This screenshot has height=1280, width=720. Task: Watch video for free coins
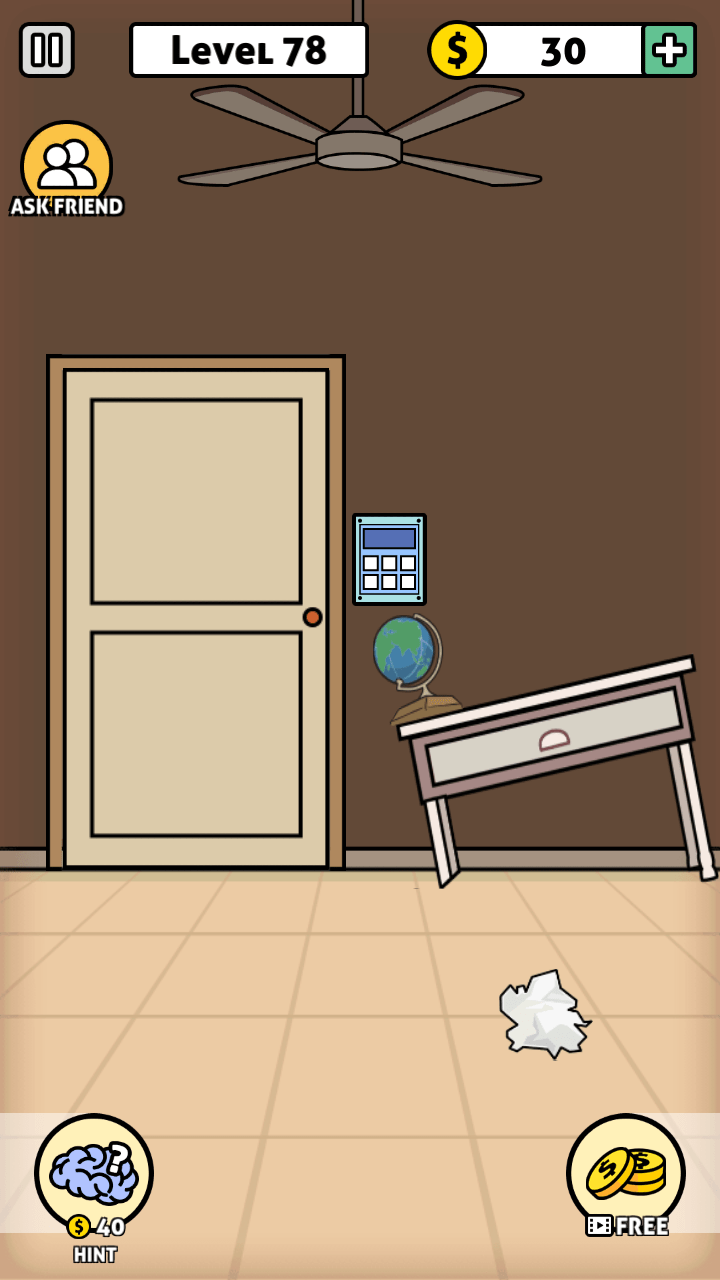pyautogui.click(x=626, y=1173)
